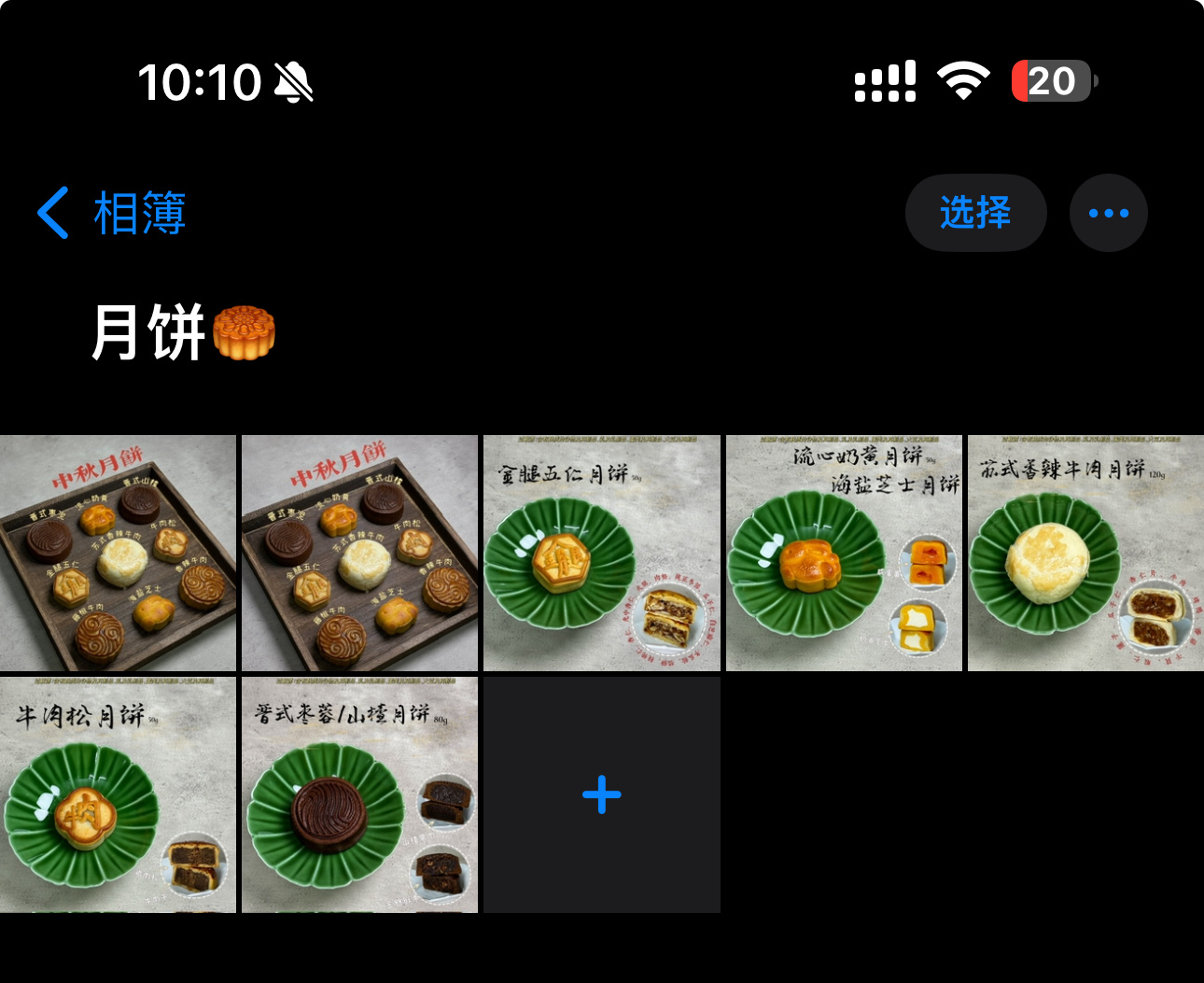Open the first 中秋月饼 tray photo
1204x983 pixels.
[118, 553]
